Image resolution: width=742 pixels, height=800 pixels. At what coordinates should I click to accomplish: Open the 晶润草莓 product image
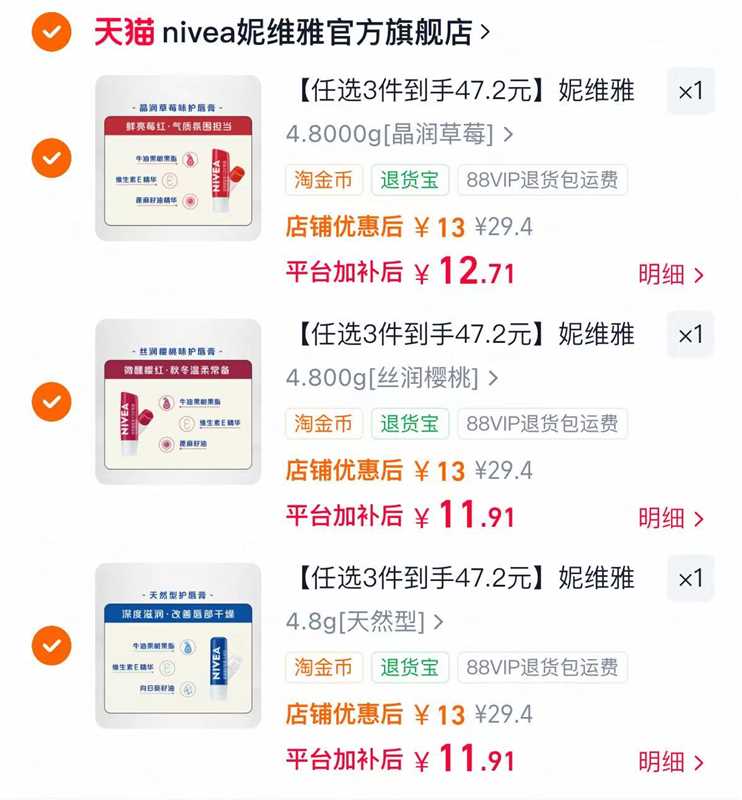(178, 158)
